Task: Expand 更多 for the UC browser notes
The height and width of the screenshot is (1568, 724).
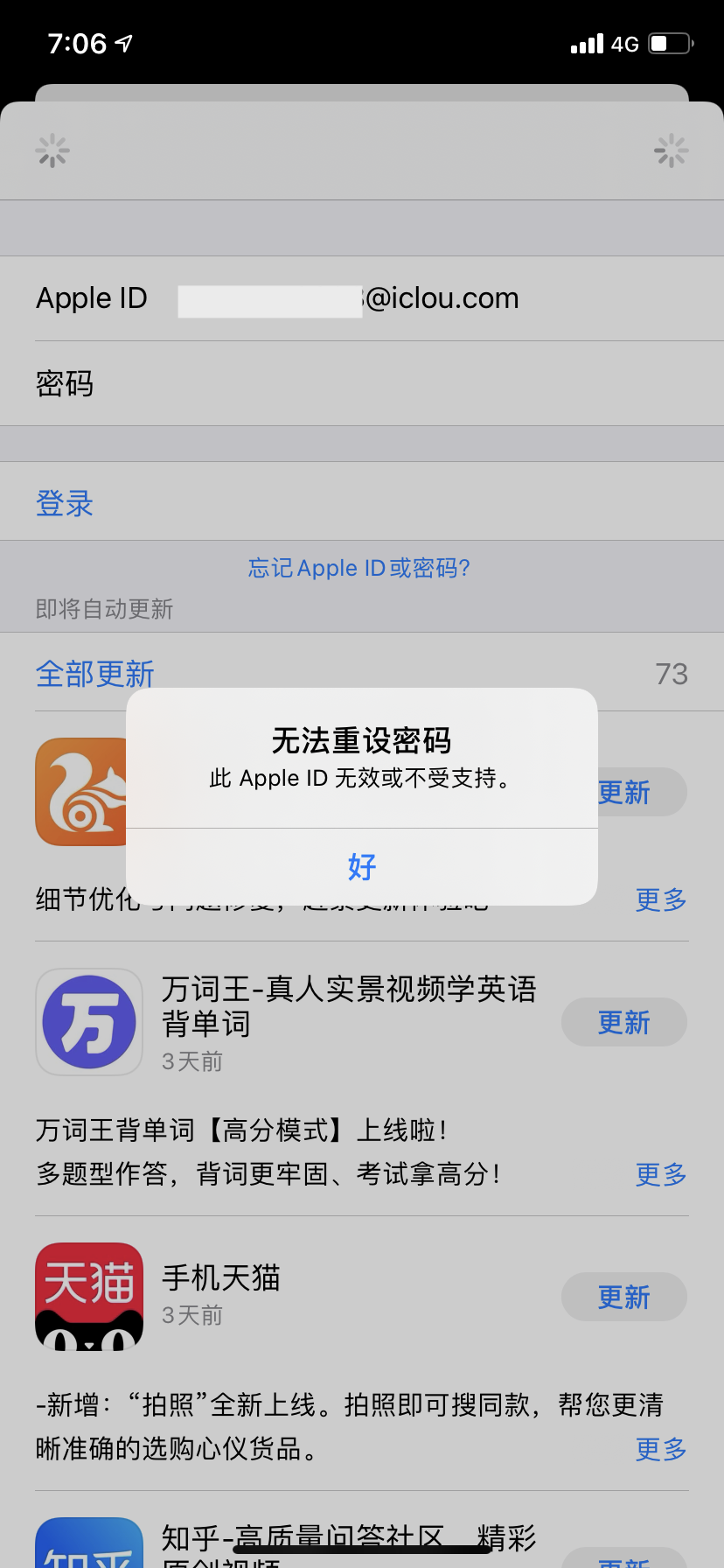Action: [660, 899]
